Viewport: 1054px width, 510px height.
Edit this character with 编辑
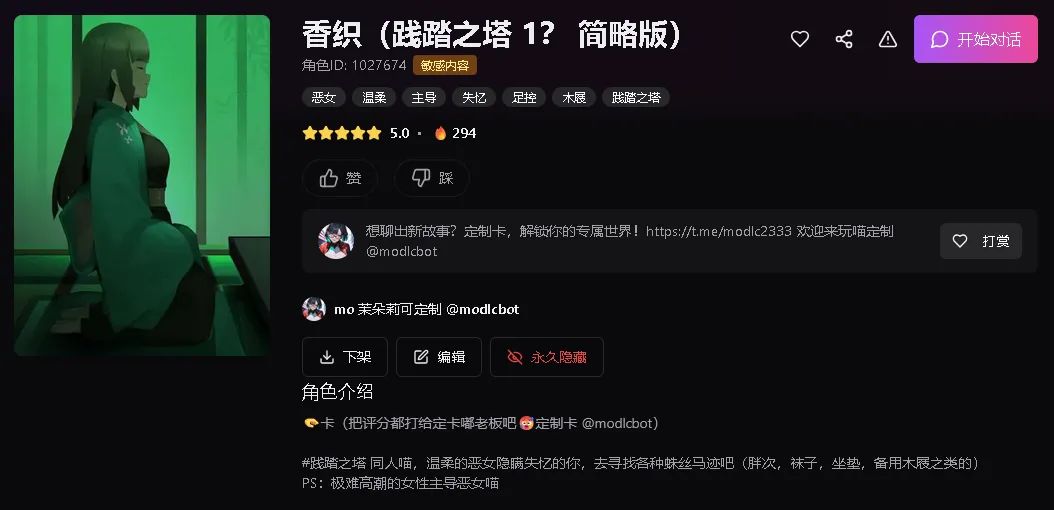click(x=439, y=357)
